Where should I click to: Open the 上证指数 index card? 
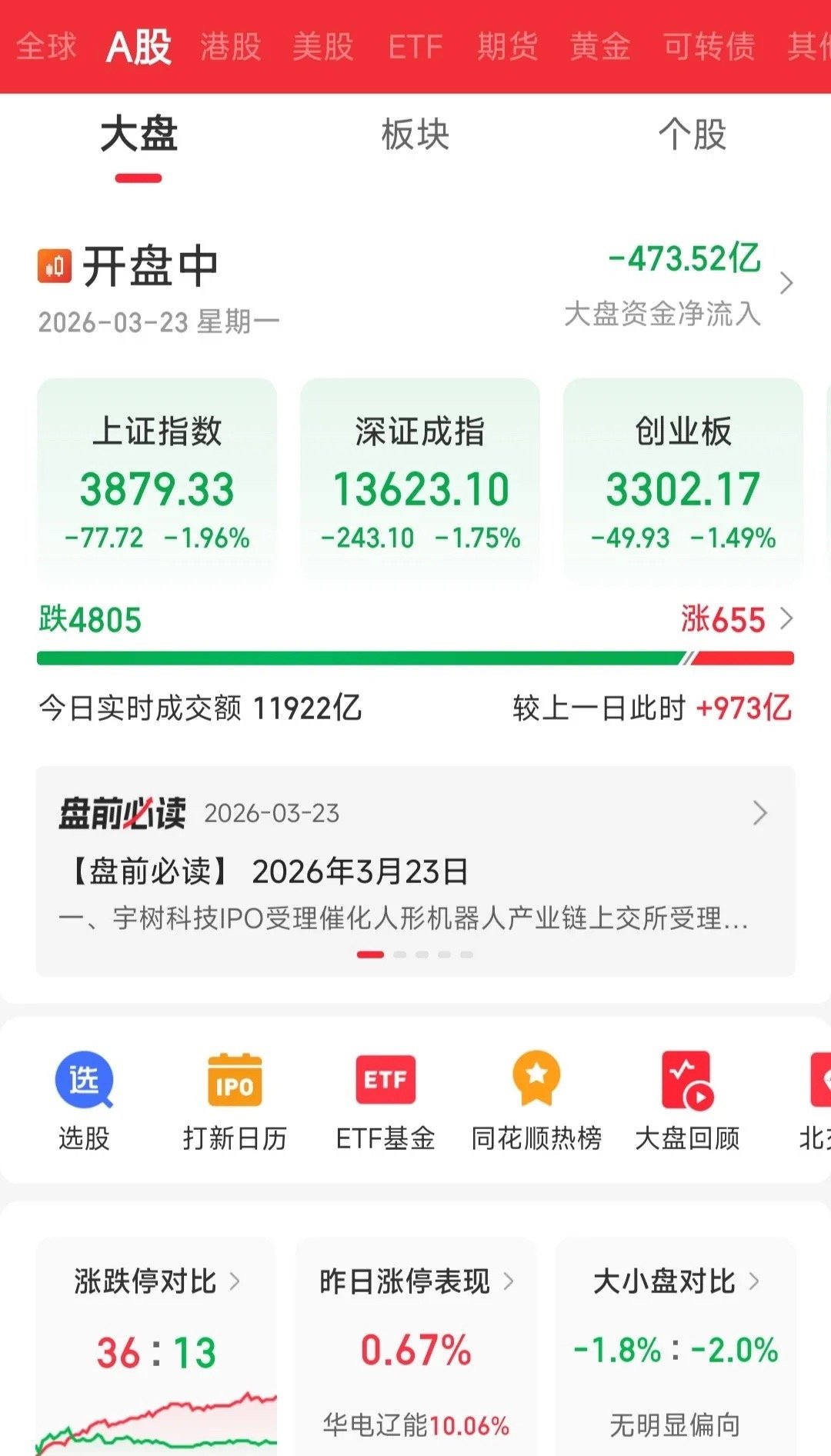[x=157, y=477]
